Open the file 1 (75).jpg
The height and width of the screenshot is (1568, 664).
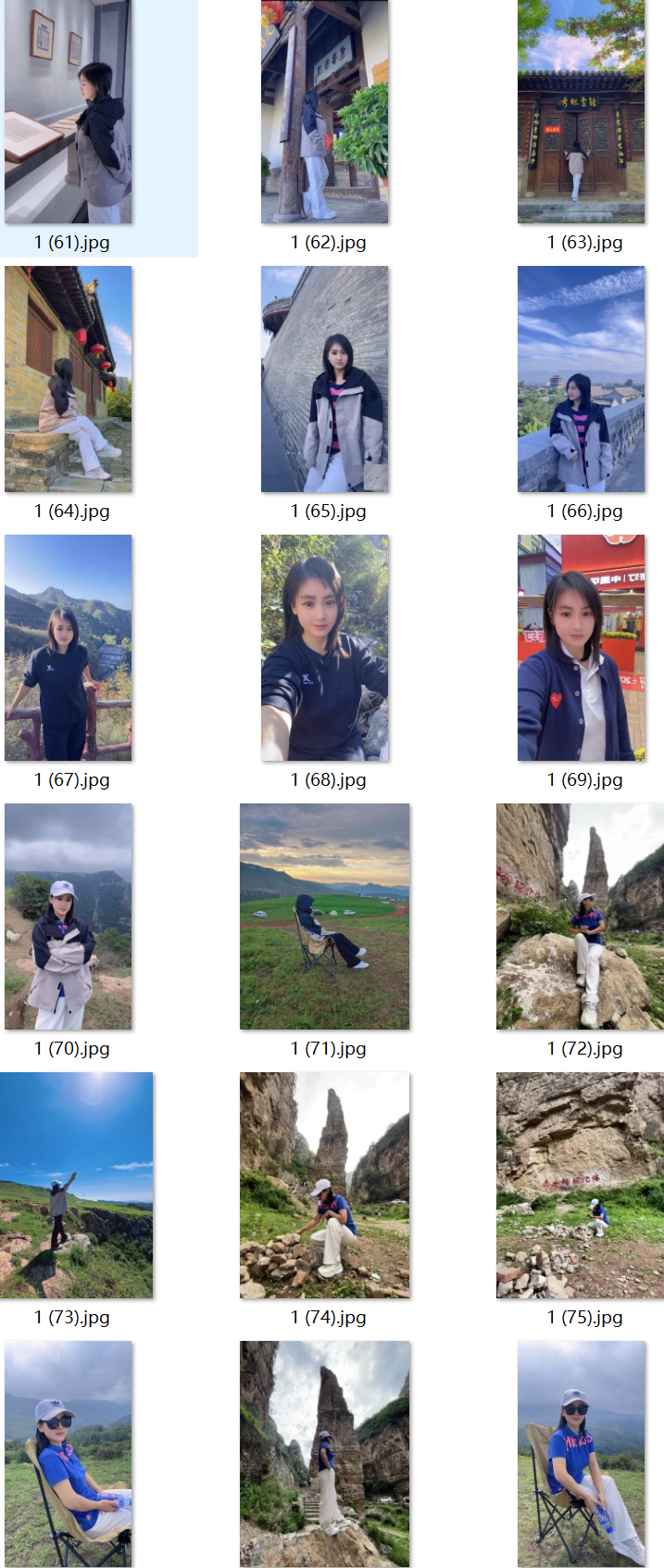coord(581,1184)
